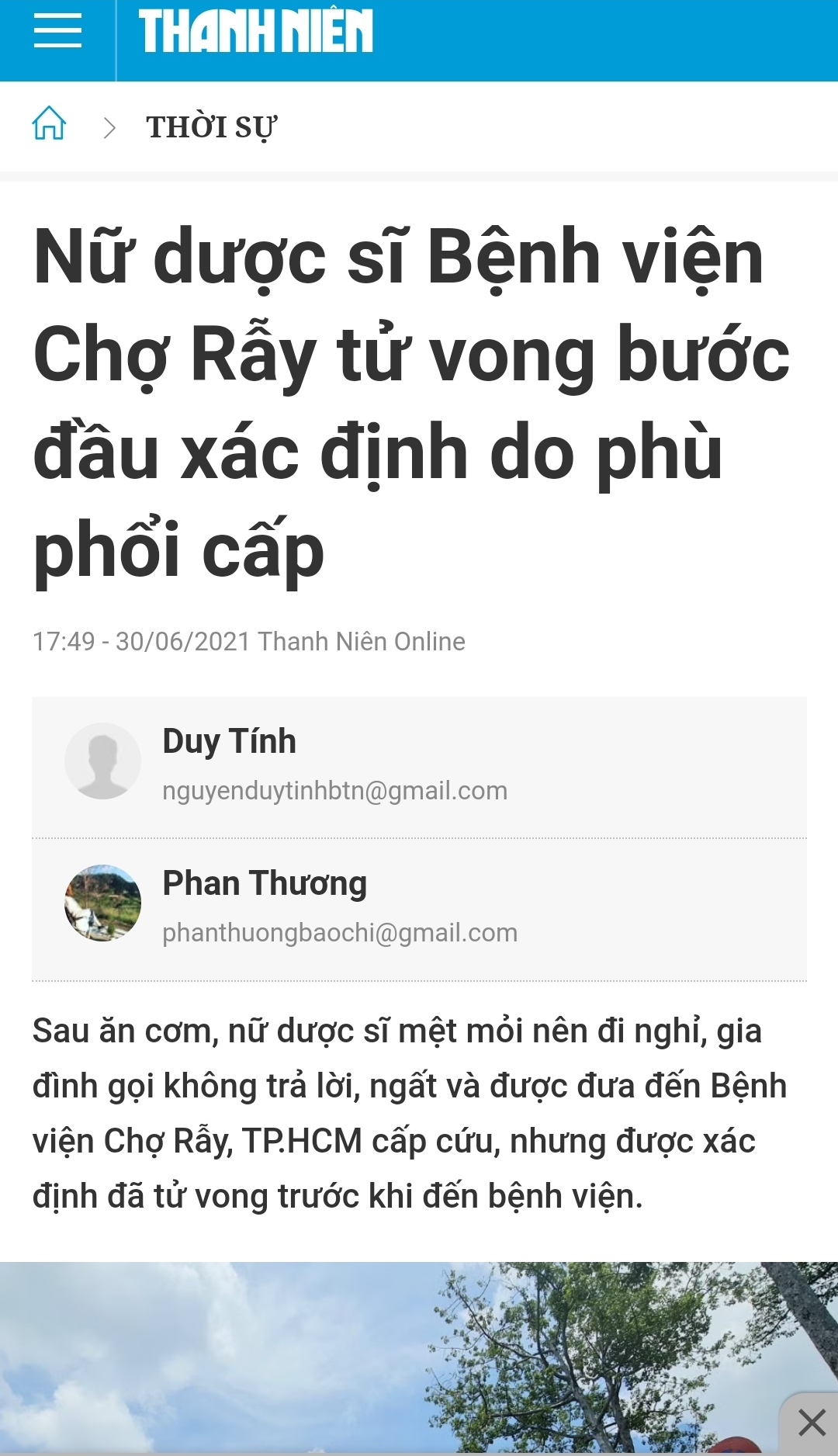Open author Duy Tính's profile
The image size is (838, 1456).
click(229, 741)
